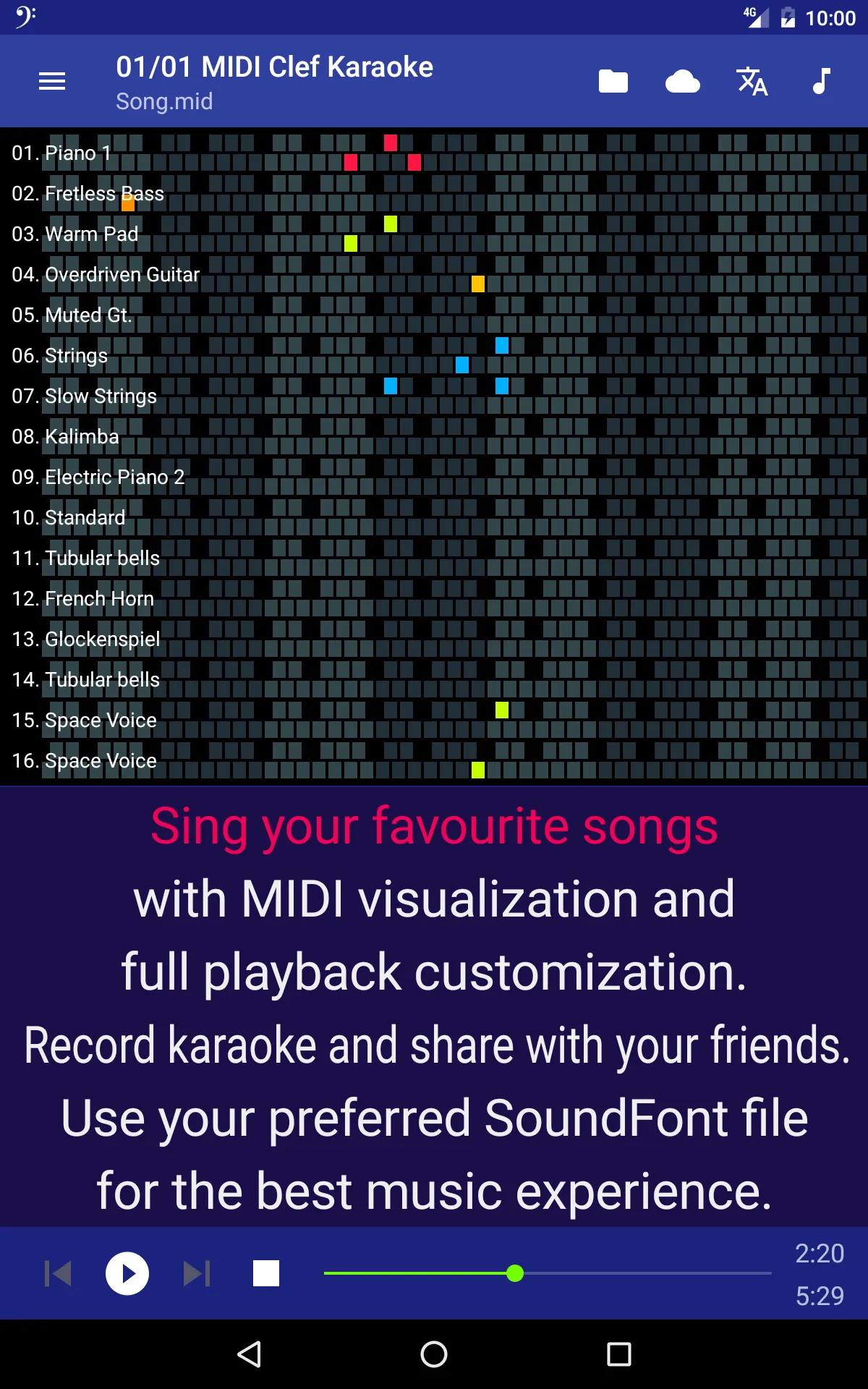Tap the music note soundfont icon
The height and width of the screenshot is (1389, 868).
821,81
